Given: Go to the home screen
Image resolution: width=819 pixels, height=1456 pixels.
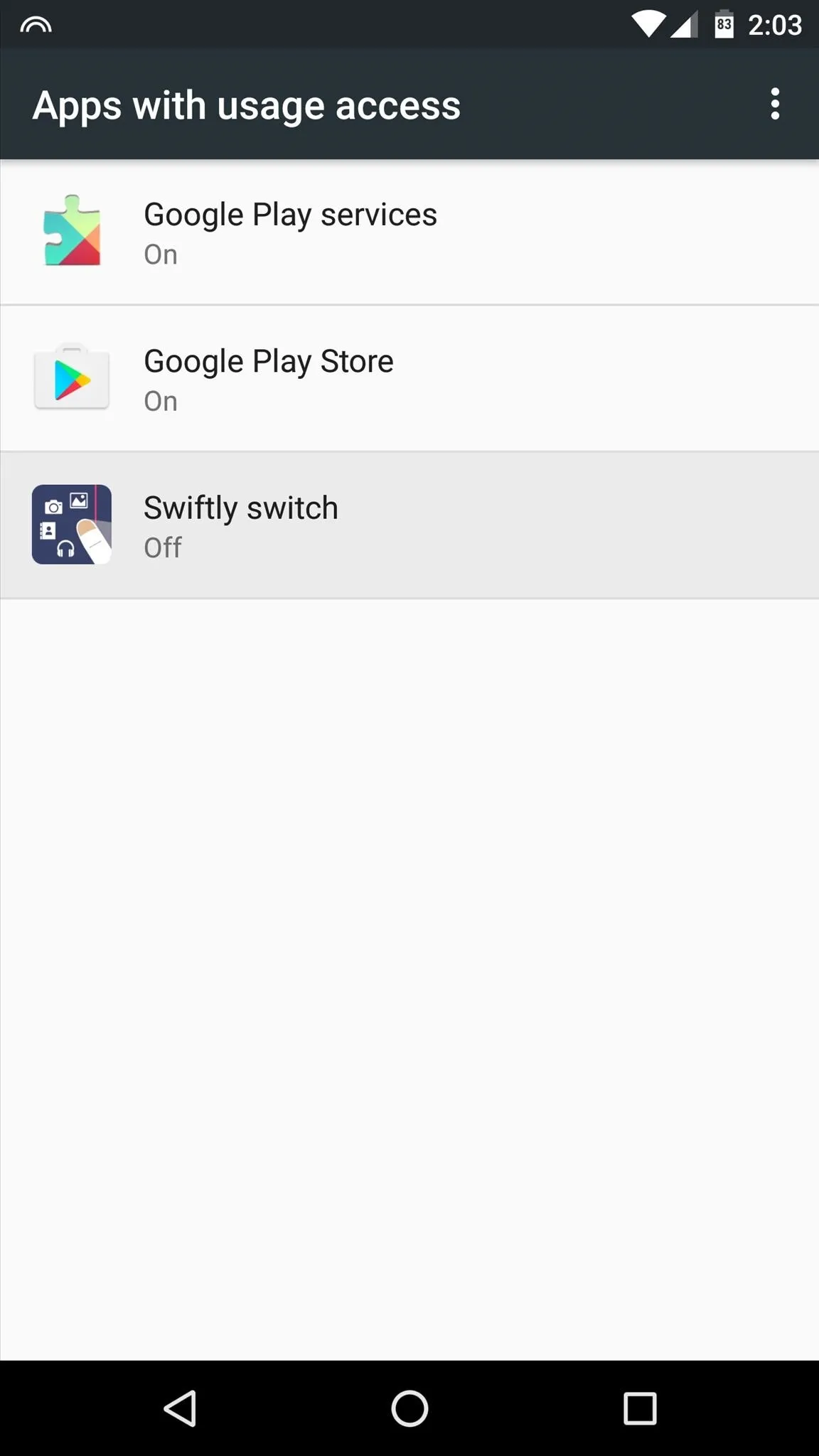Looking at the screenshot, I should tap(409, 1408).
